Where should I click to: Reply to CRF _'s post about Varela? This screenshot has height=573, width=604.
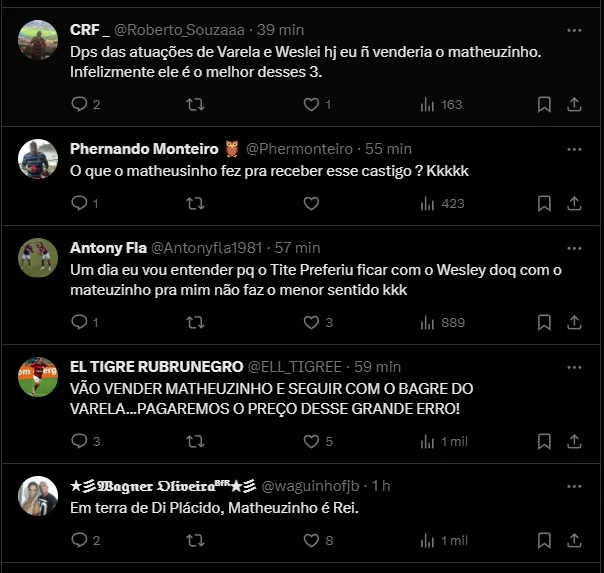tap(80, 104)
